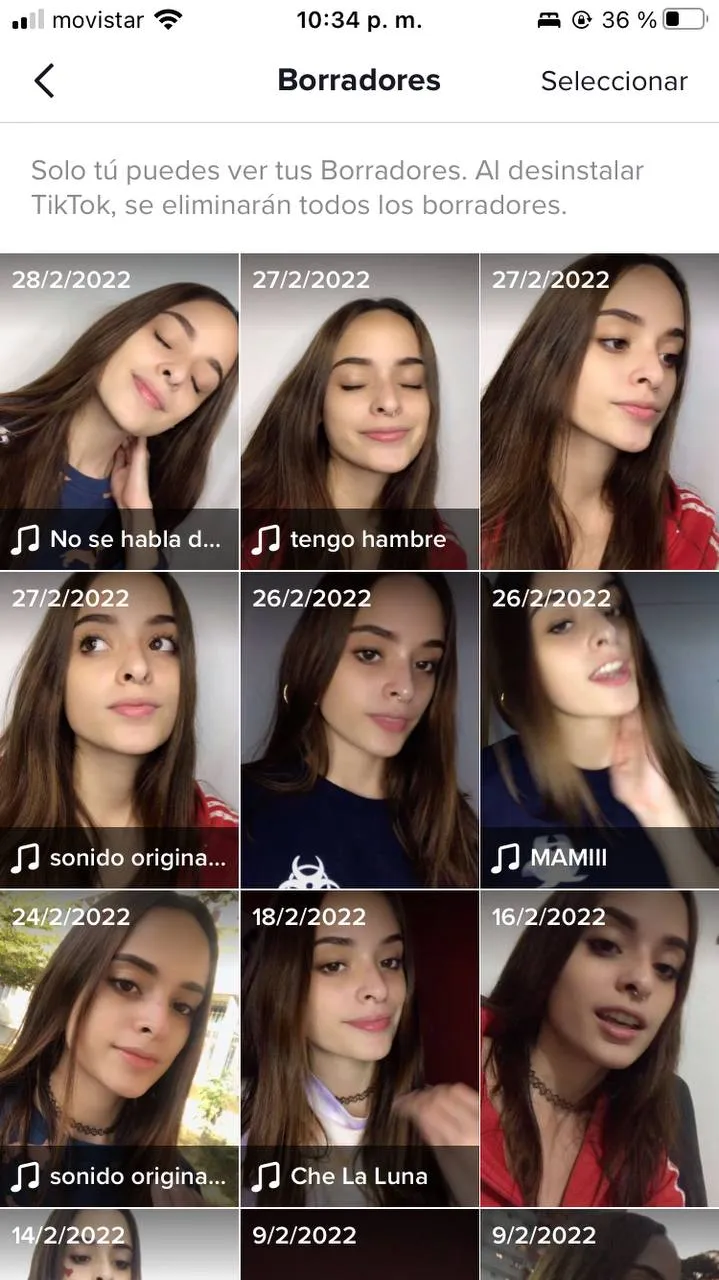
Task: Open the 'Che La Luna' draft
Action: (x=359, y=1049)
